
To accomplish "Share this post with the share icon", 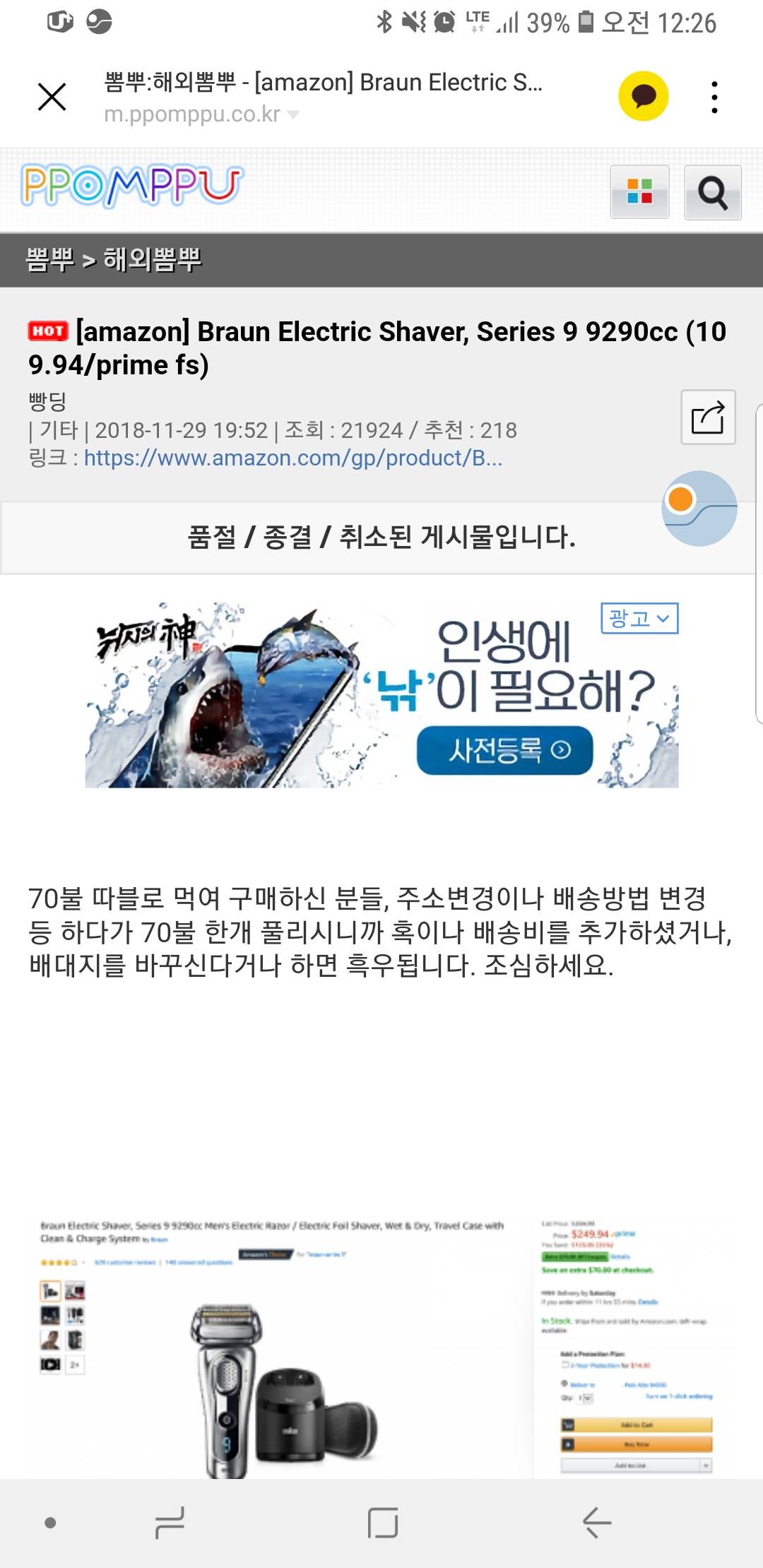I will [x=707, y=417].
